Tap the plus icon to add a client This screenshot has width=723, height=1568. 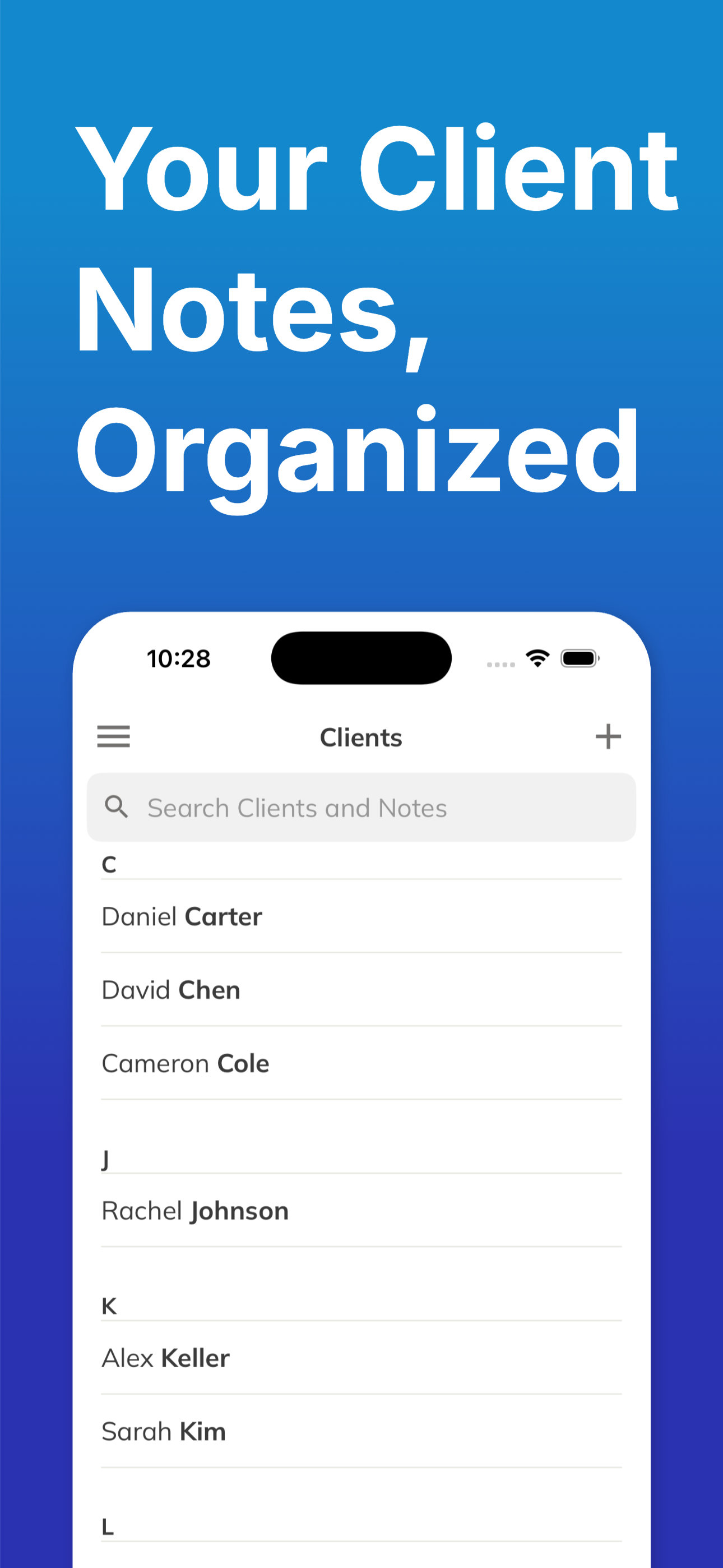609,736
